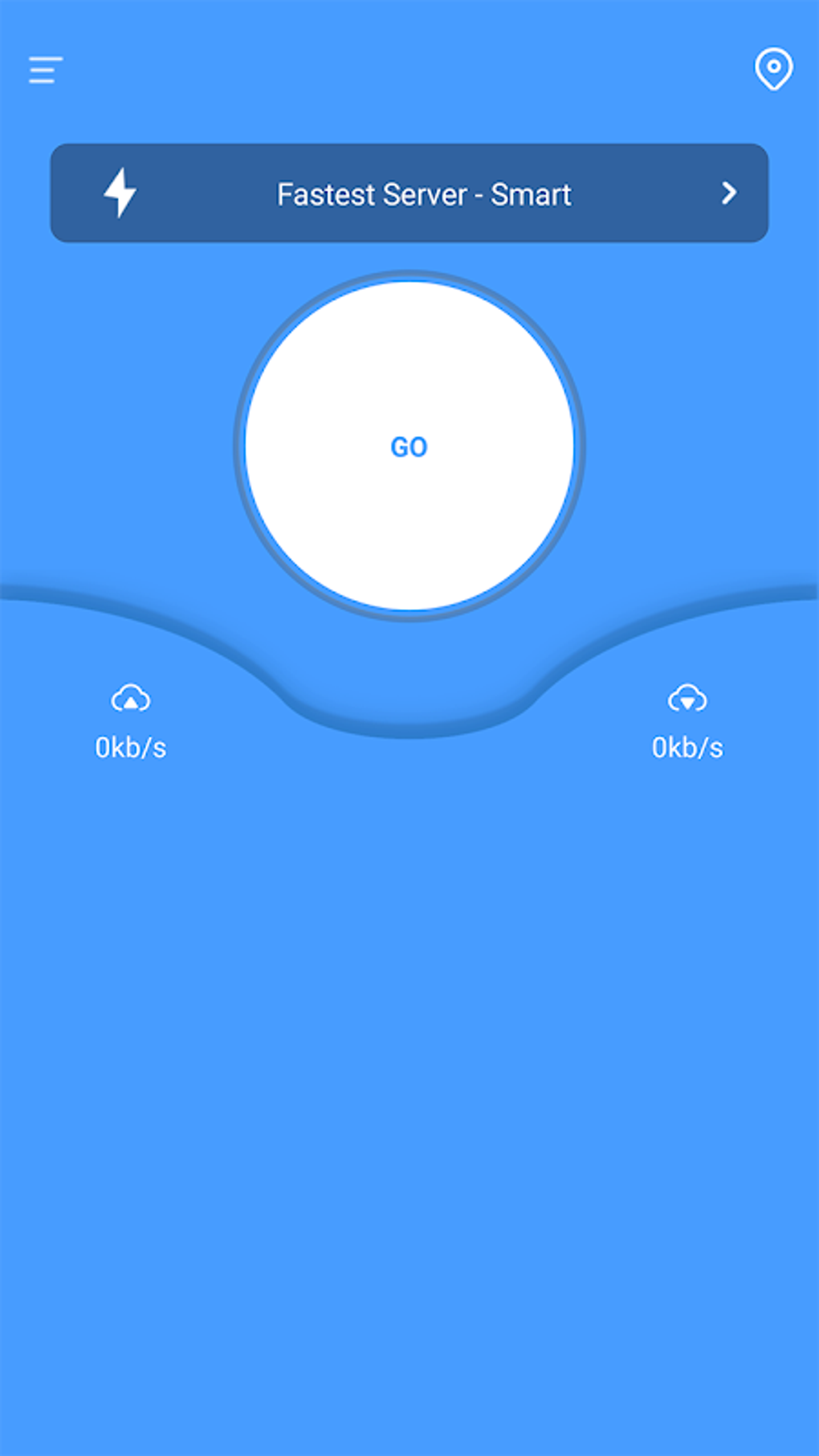The image size is (819, 1456).
Task: Open the Fastest Server - Smart selector
Action: pyautogui.click(x=409, y=194)
